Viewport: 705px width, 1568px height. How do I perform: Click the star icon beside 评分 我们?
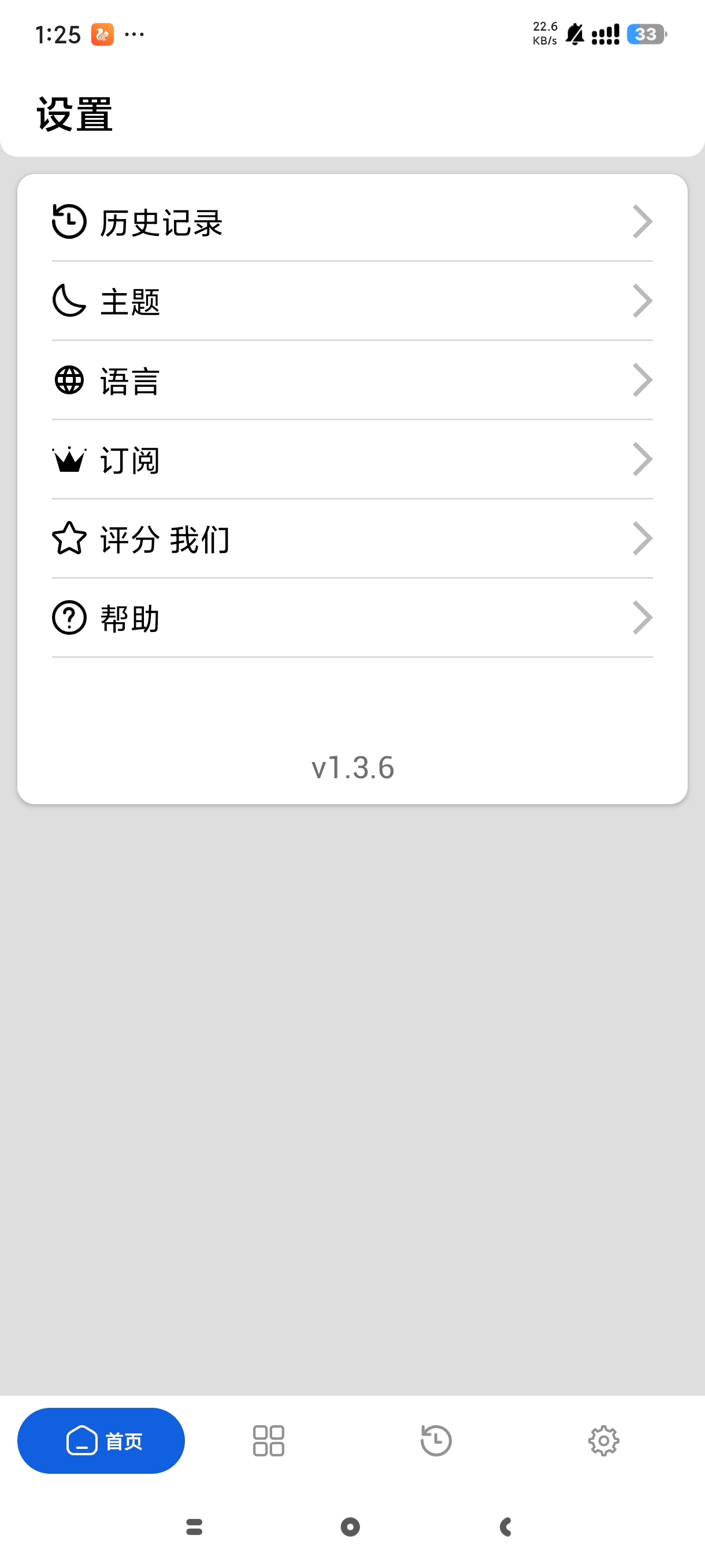coord(68,540)
